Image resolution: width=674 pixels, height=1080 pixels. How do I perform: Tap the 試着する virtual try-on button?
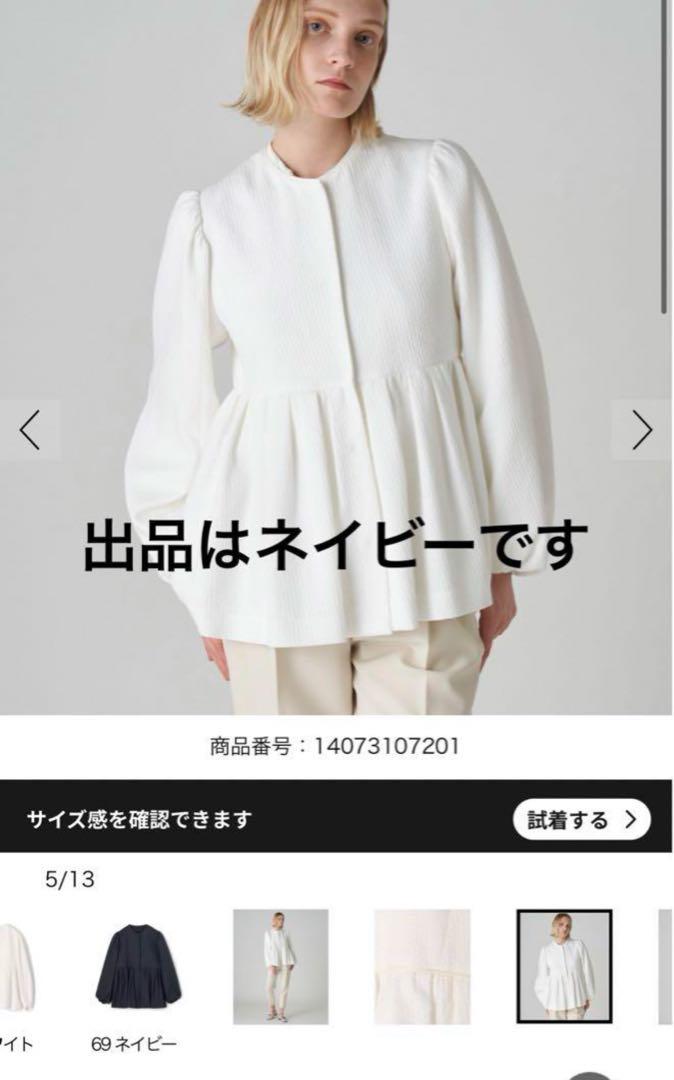[582, 820]
